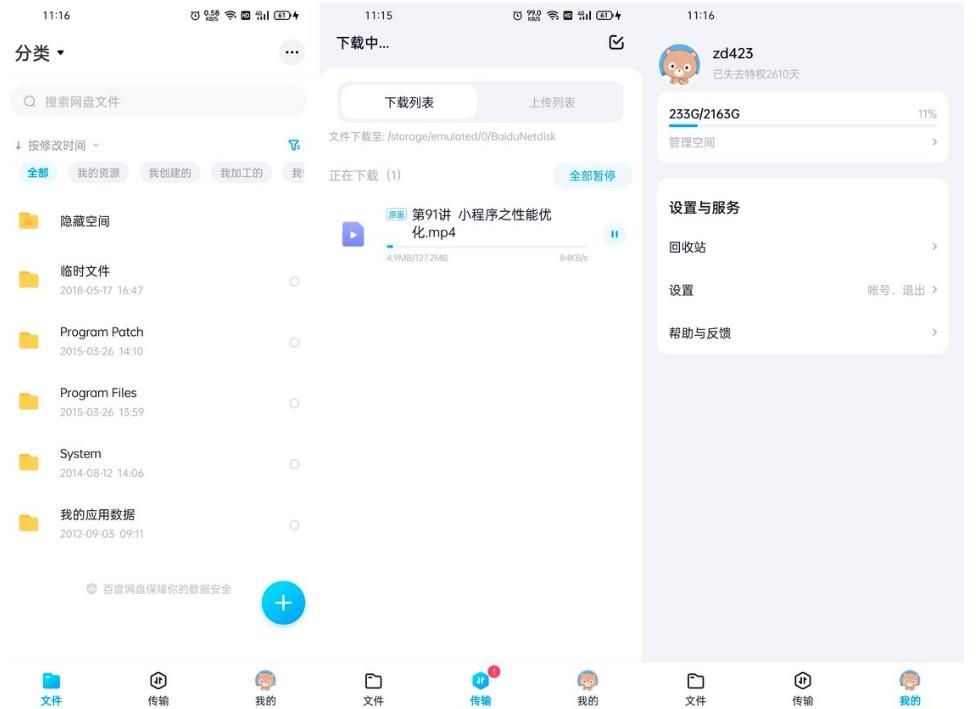This screenshot has height=709, width=979.
Task: Open the overflow menu with three dots
Action: pos(292,53)
